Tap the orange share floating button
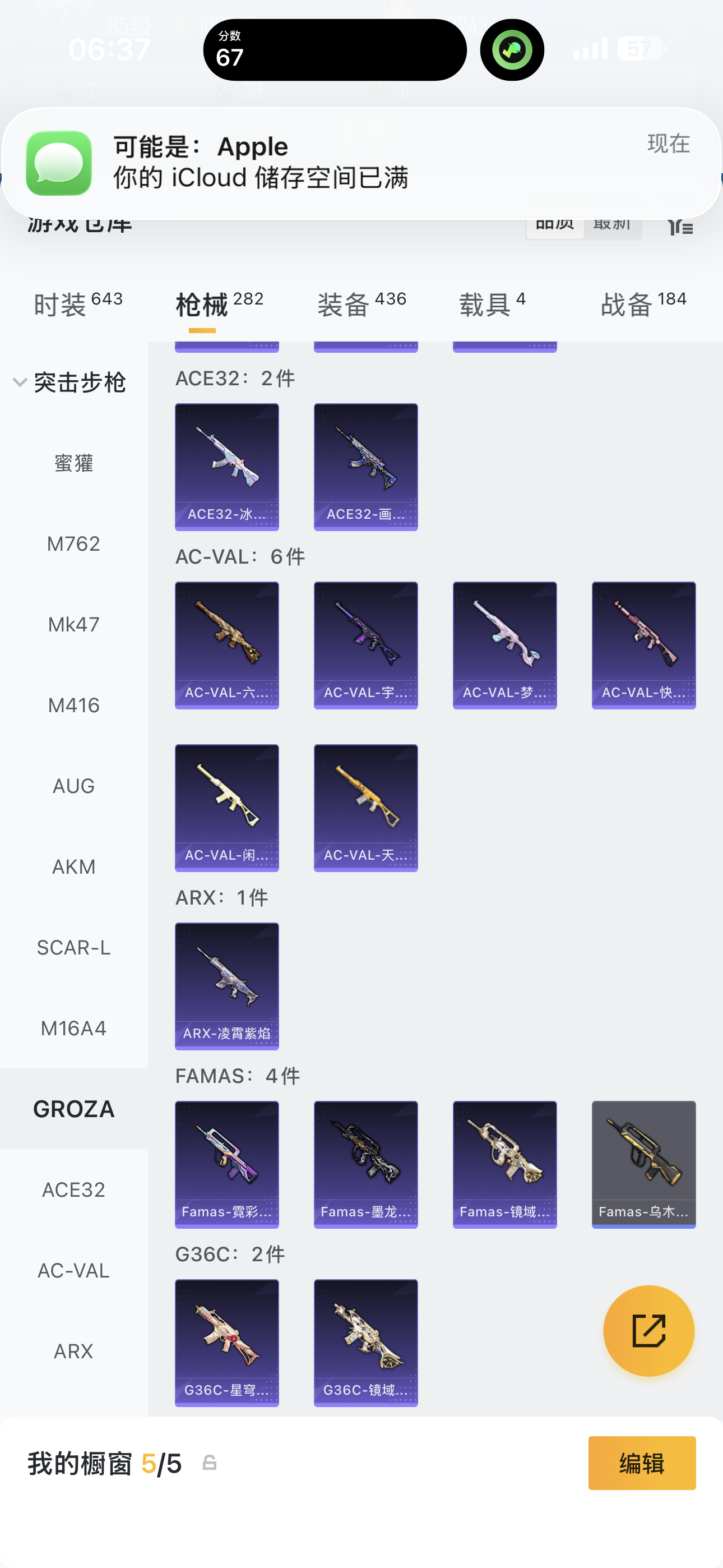Image resolution: width=723 pixels, height=1568 pixels. pyautogui.click(x=648, y=1331)
